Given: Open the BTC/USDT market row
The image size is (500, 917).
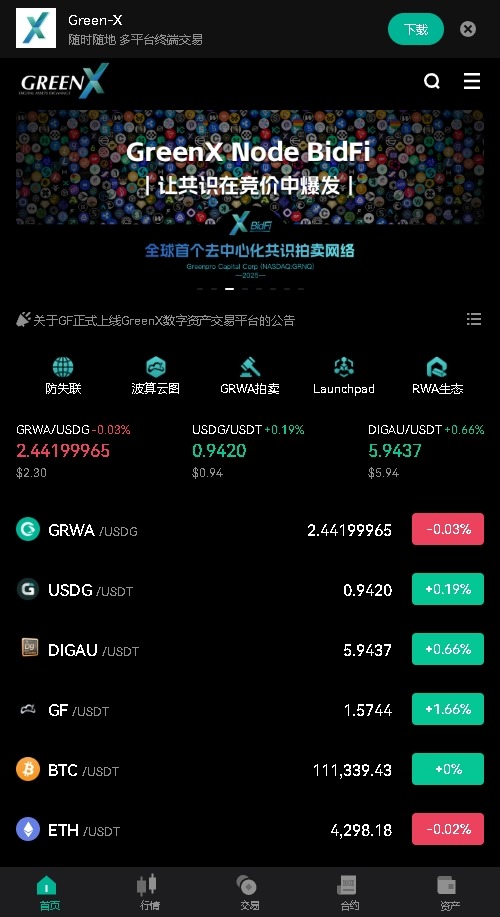Looking at the screenshot, I should pos(250,769).
